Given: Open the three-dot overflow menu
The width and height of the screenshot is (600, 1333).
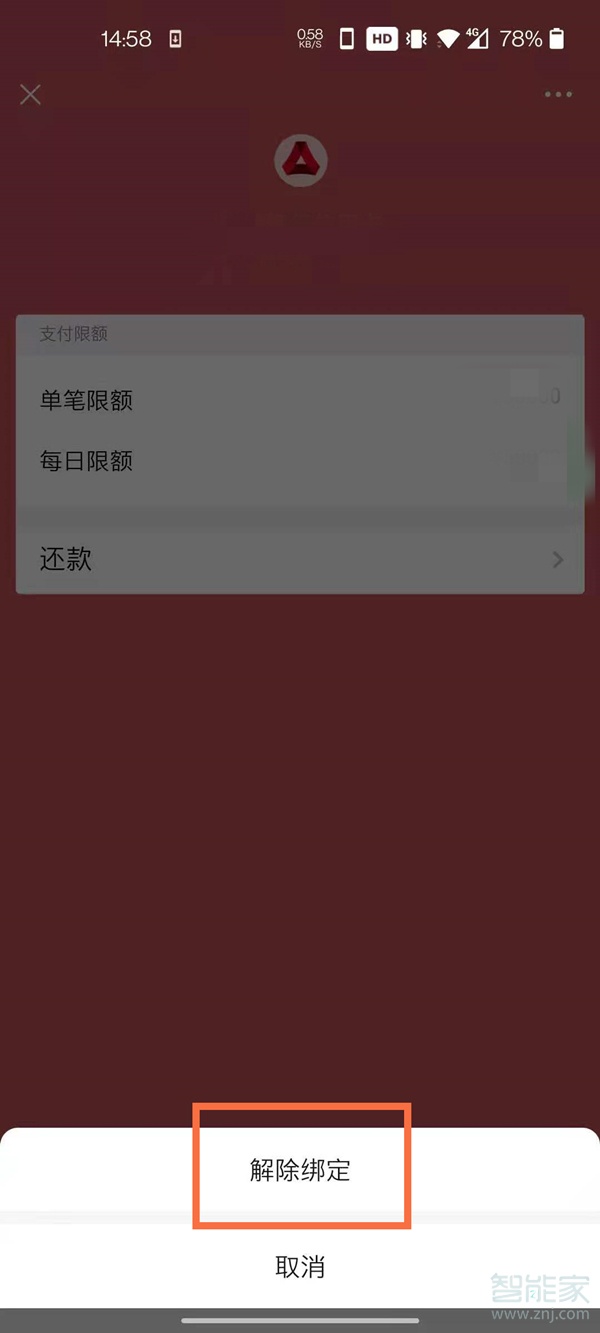Looking at the screenshot, I should pyautogui.click(x=558, y=94).
